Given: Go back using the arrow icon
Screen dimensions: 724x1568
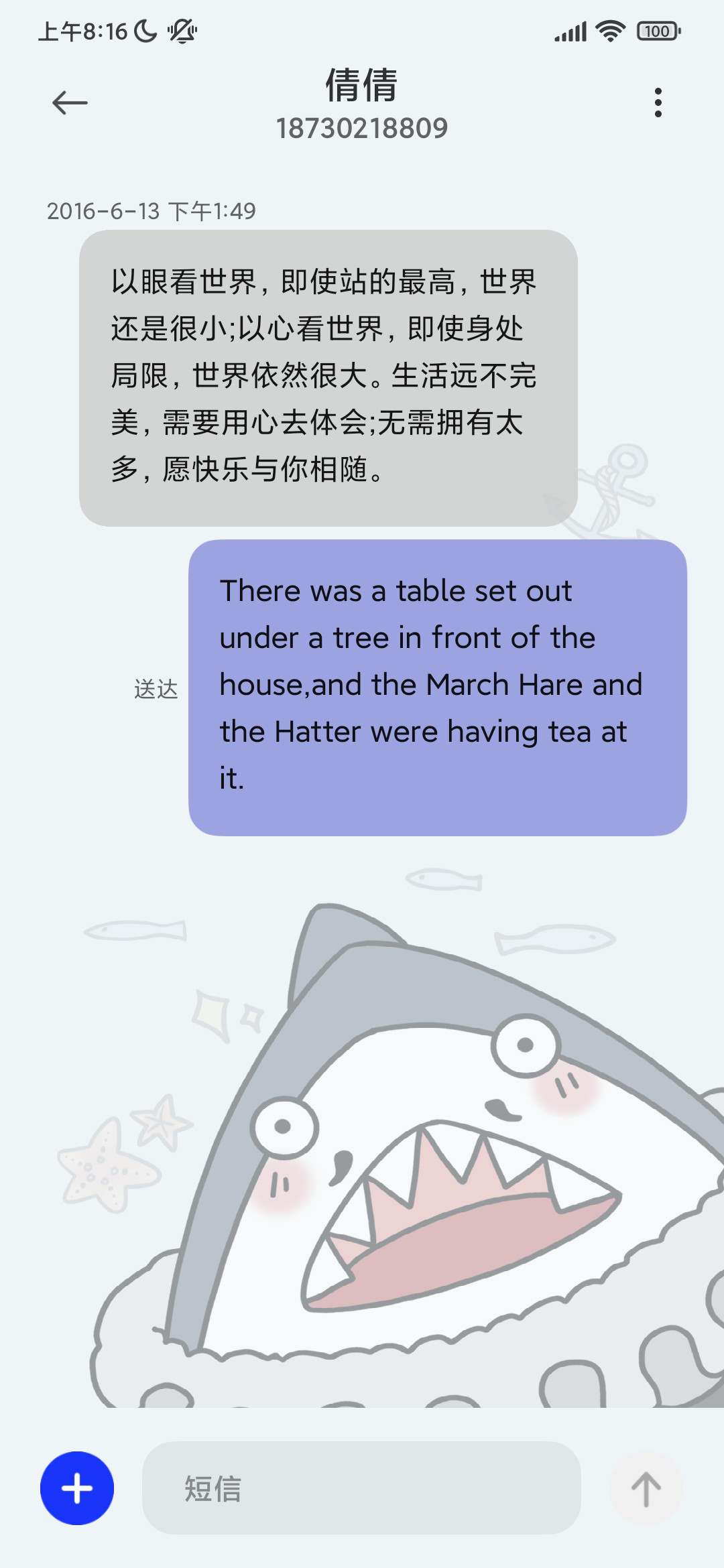Looking at the screenshot, I should coord(70,103).
